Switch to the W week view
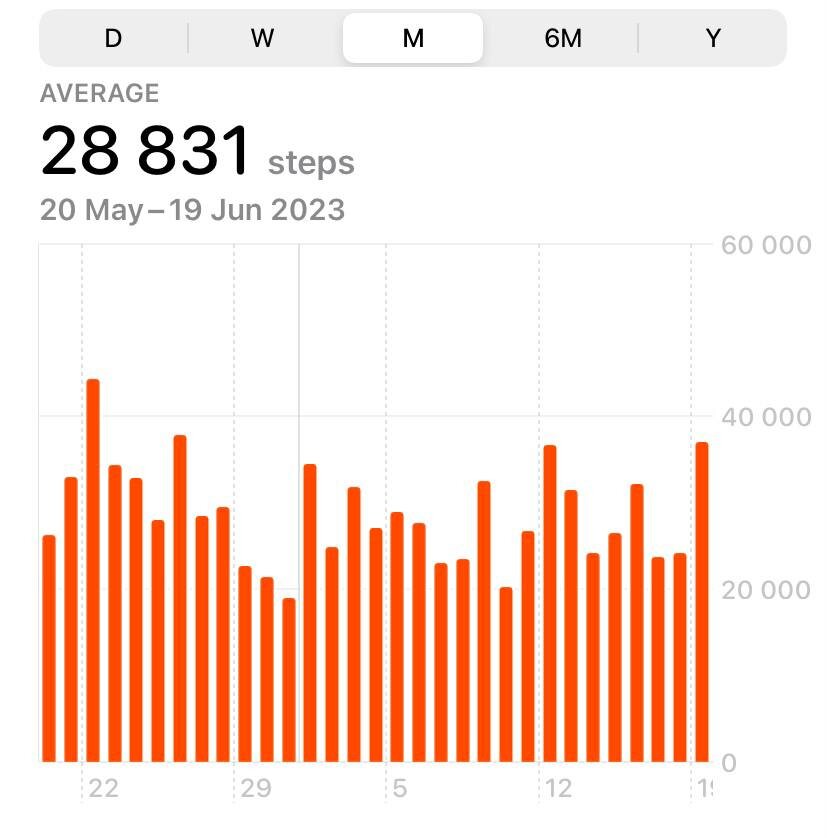The height and width of the screenshot is (838, 827). click(x=262, y=39)
